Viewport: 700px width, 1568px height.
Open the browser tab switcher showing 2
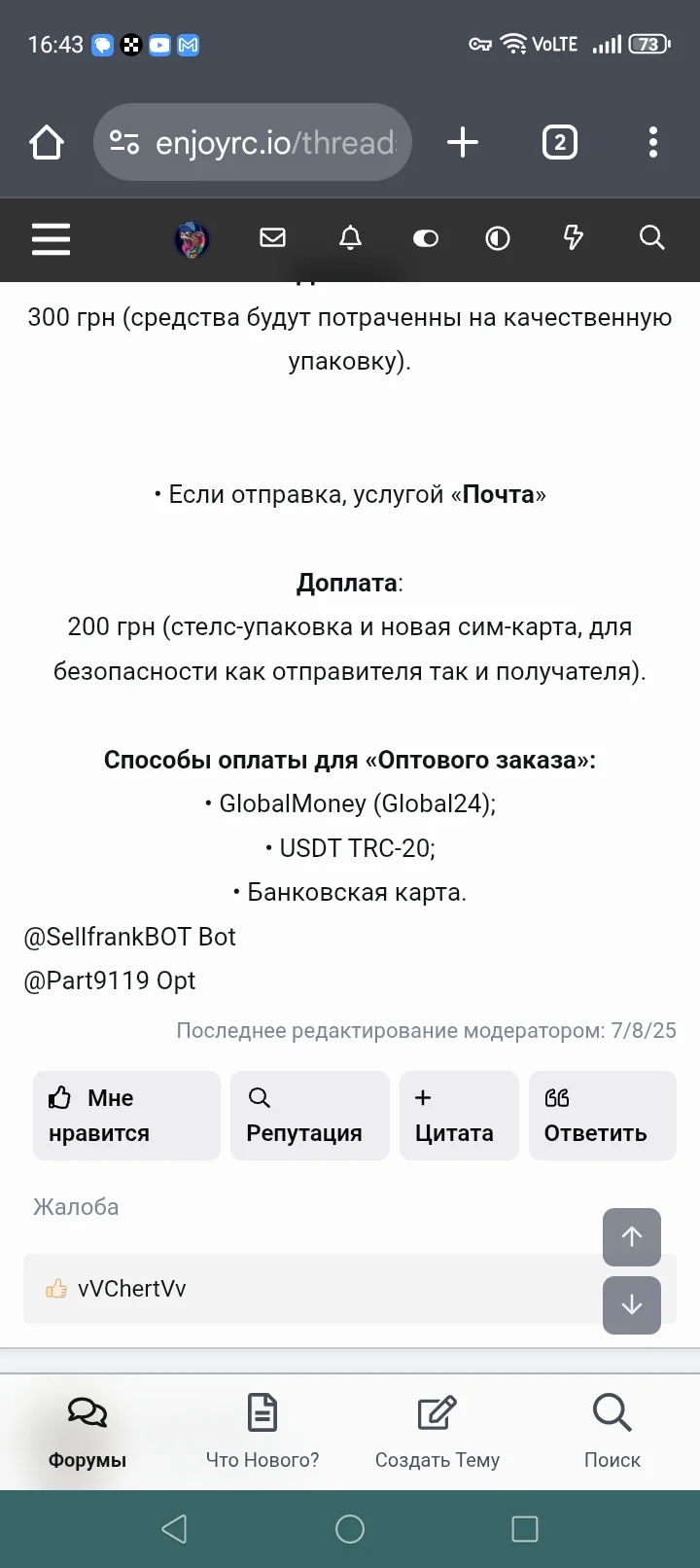coord(560,142)
